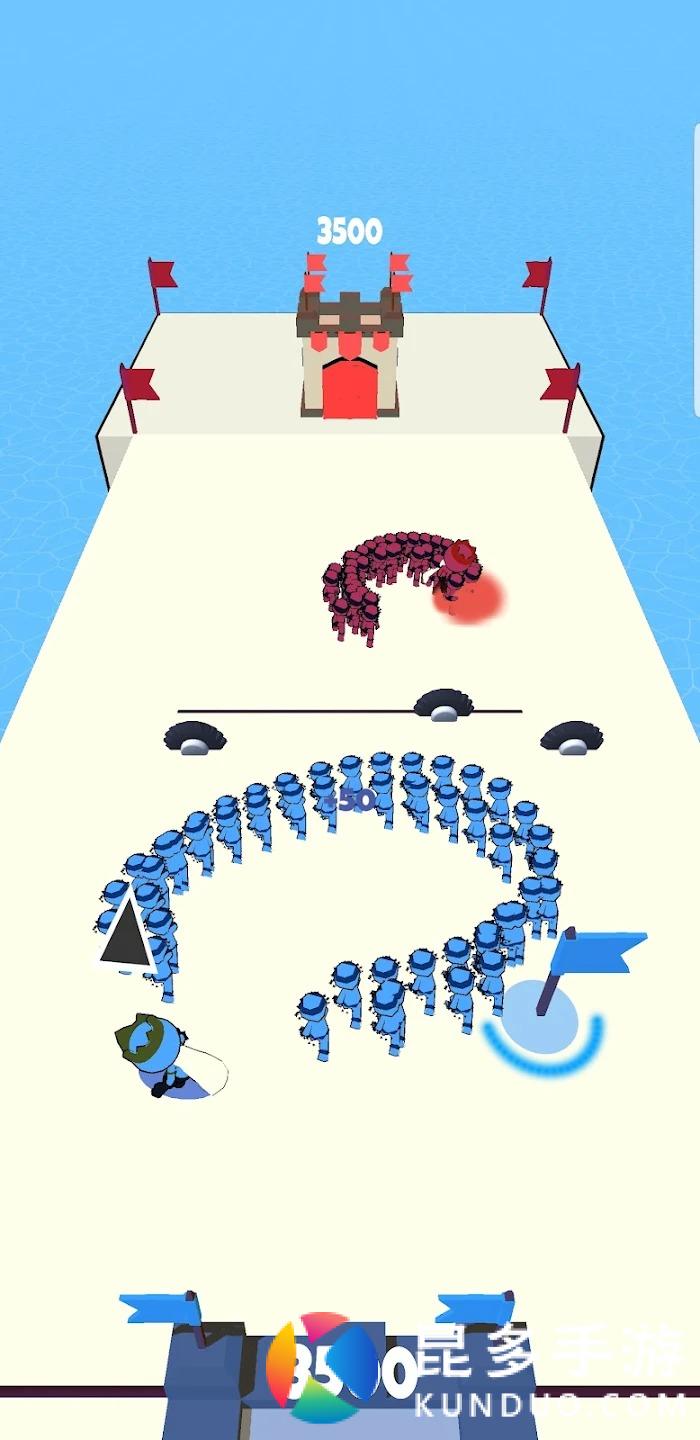Tap the red enemy castle
The height and width of the screenshot is (1440, 700).
[348, 355]
